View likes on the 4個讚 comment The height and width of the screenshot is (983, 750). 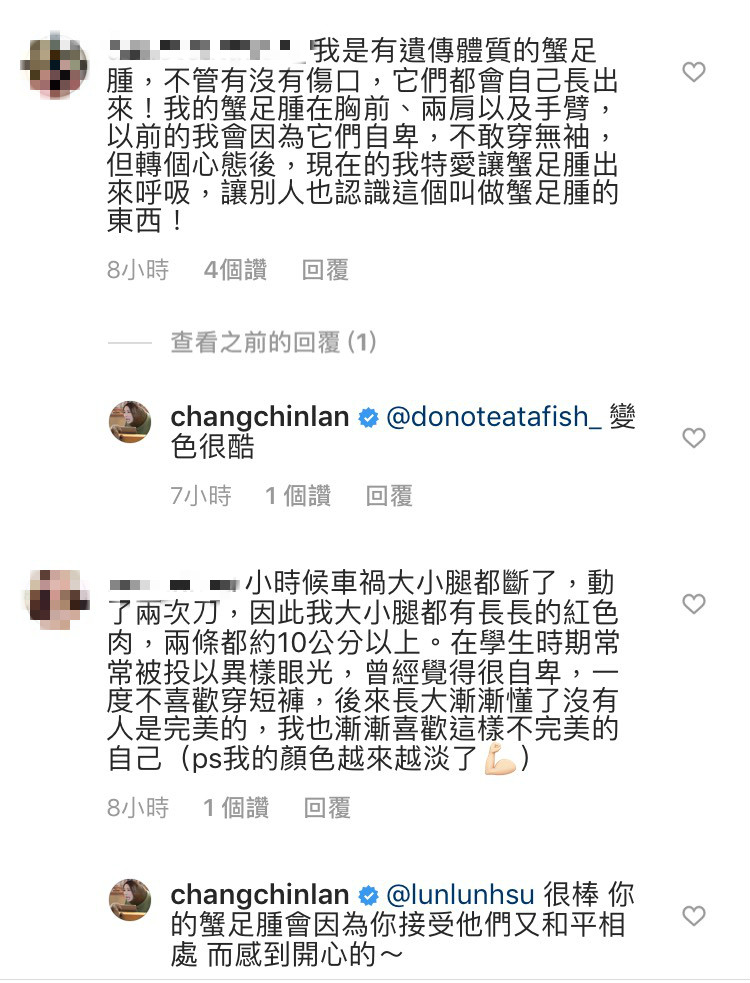point(235,269)
